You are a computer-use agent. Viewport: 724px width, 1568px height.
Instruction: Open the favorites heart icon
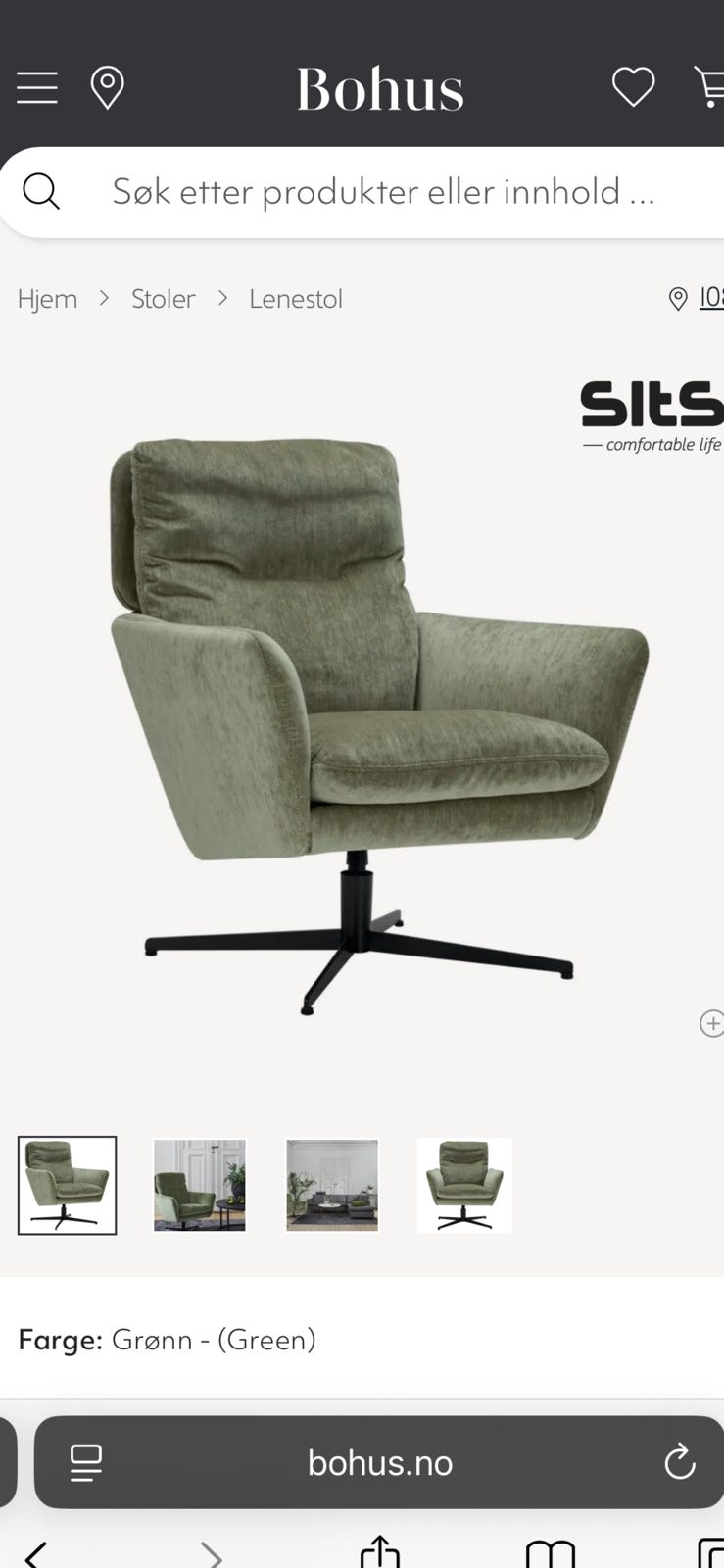(634, 87)
